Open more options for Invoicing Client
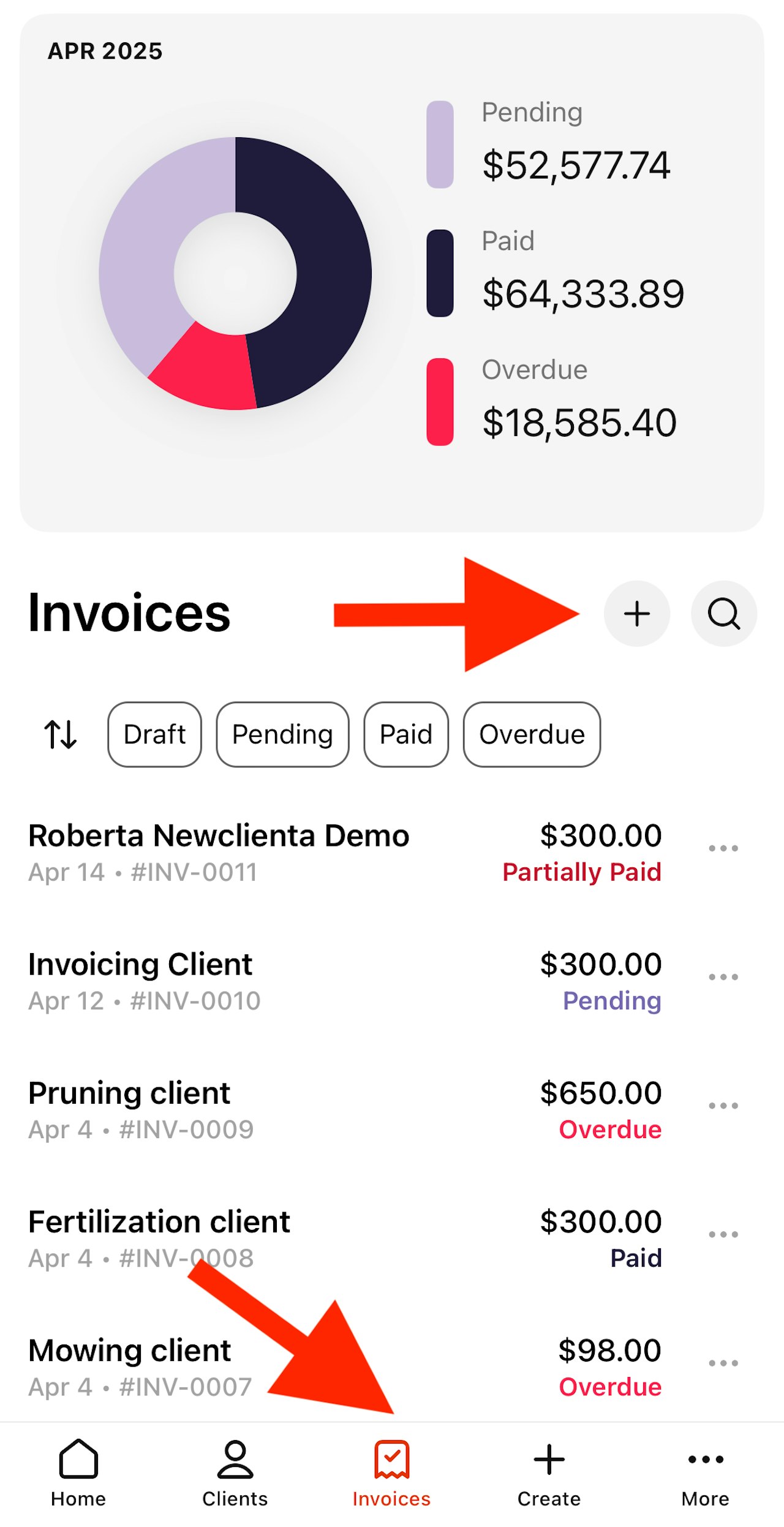The image size is (784, 1527). 723,977
